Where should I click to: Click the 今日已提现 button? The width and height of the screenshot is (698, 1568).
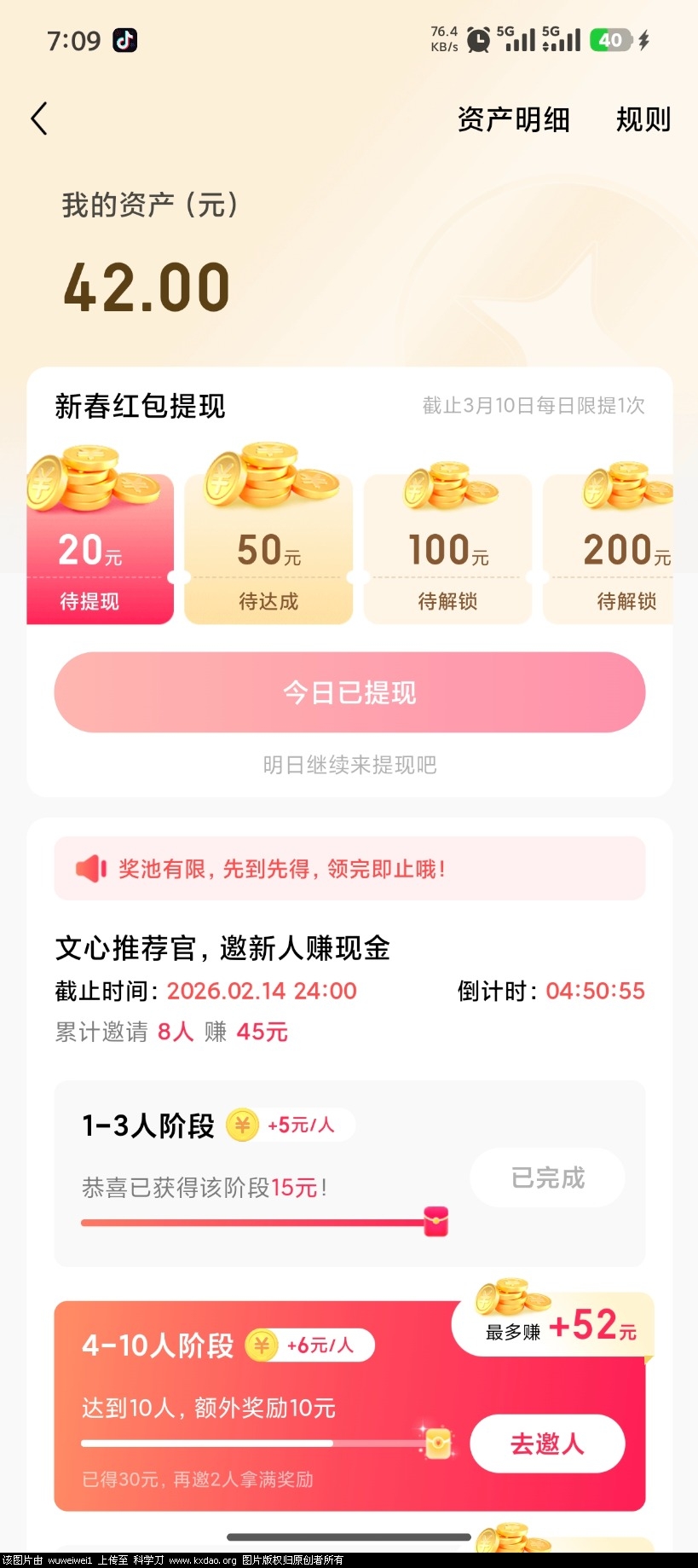(x=349, y=692)
